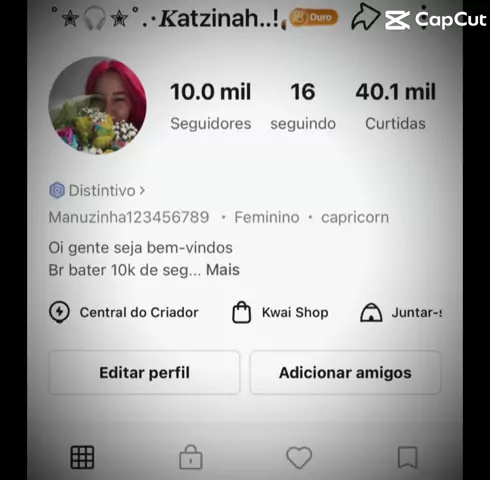Switch to the saved bookmark tab
The image size is (490, 480).
(408, 458)
